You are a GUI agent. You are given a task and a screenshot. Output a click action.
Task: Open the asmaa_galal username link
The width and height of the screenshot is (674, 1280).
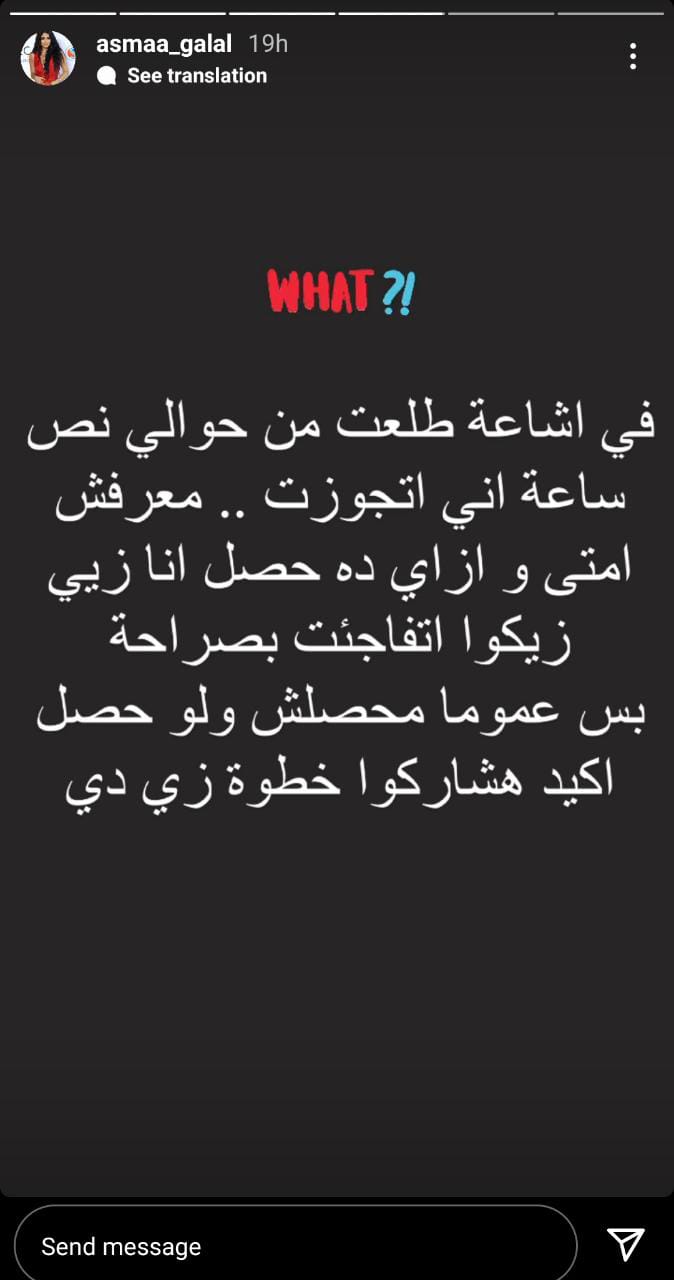[x=164, y=44]
